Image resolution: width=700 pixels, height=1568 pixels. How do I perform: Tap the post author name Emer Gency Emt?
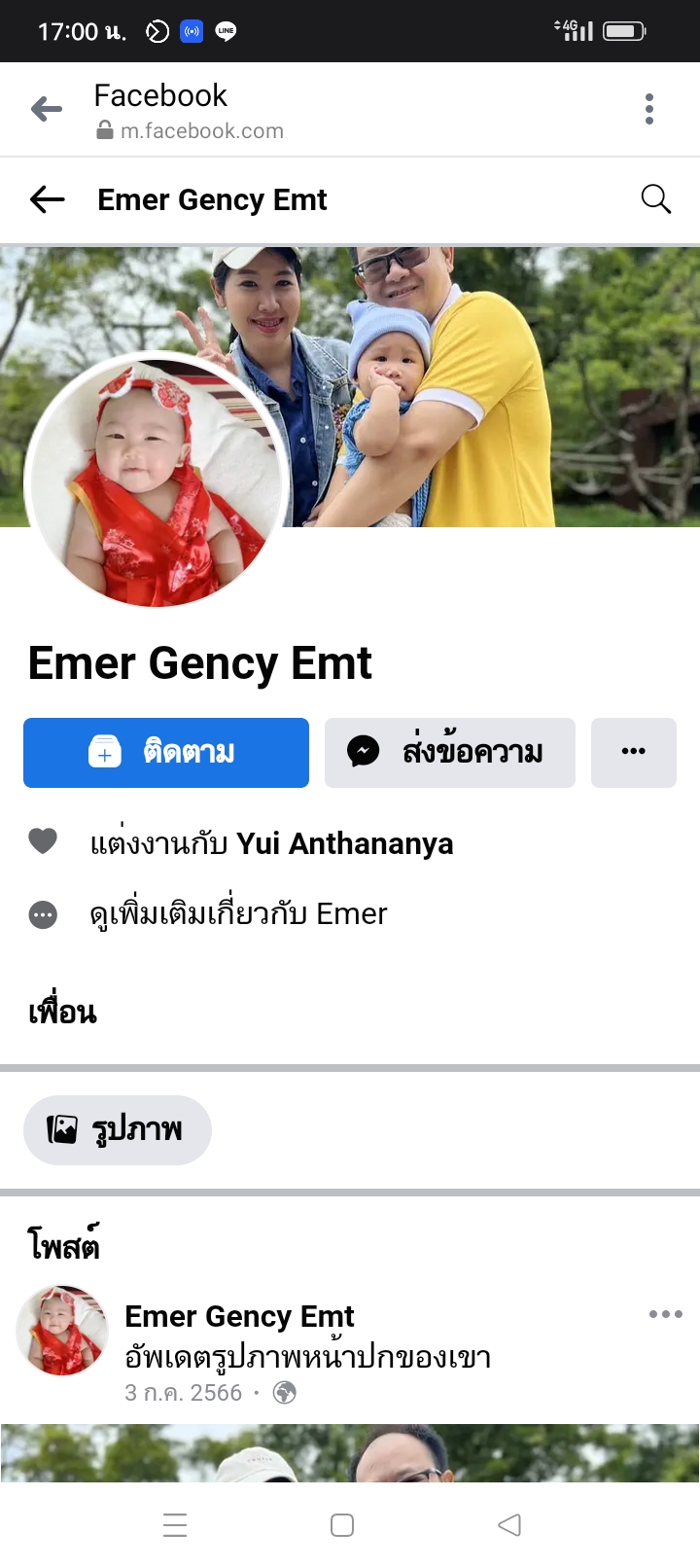click(x=239, y=1316)
